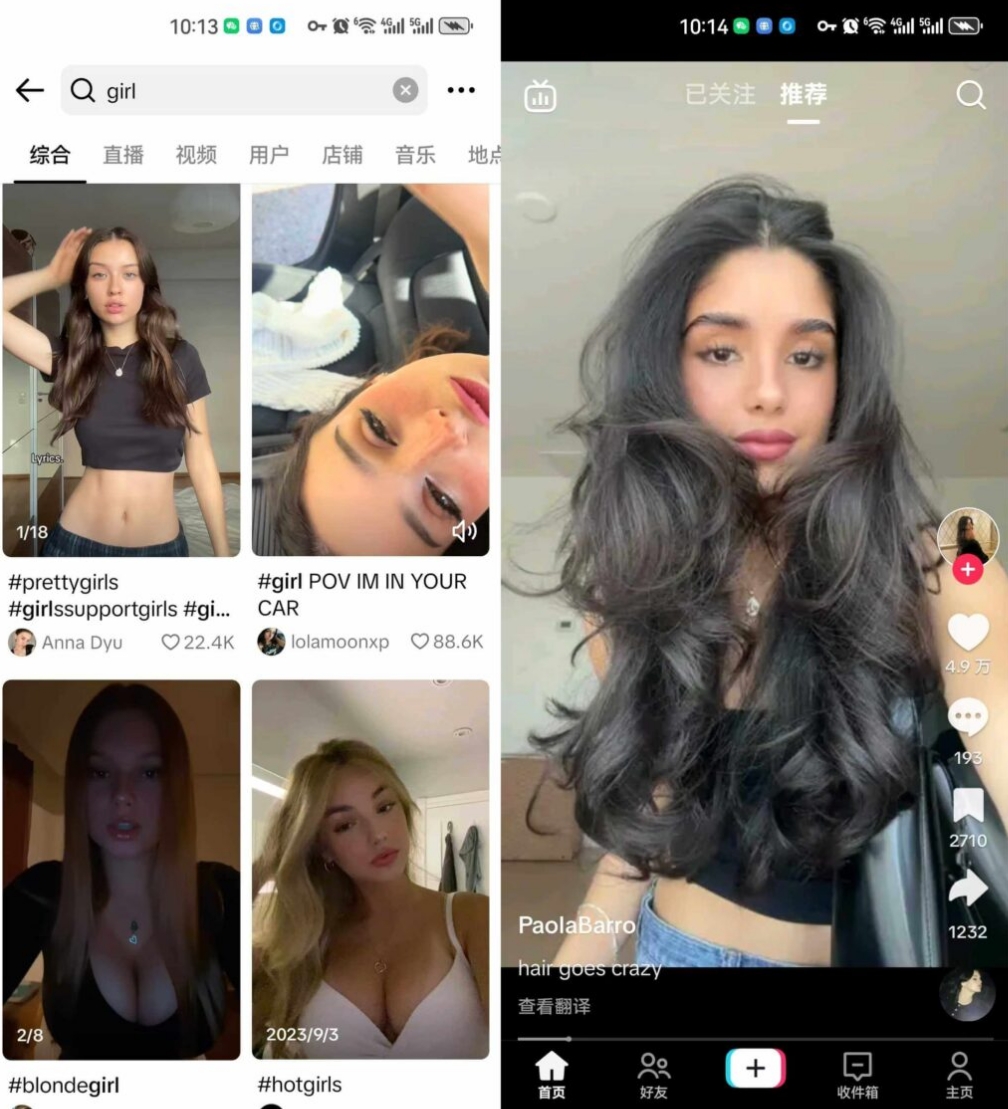Open lolamoonxp's POV IM IN YOUR CAR video
The height and width of the screenshot is (1109, 1008).
coord(370,370)
